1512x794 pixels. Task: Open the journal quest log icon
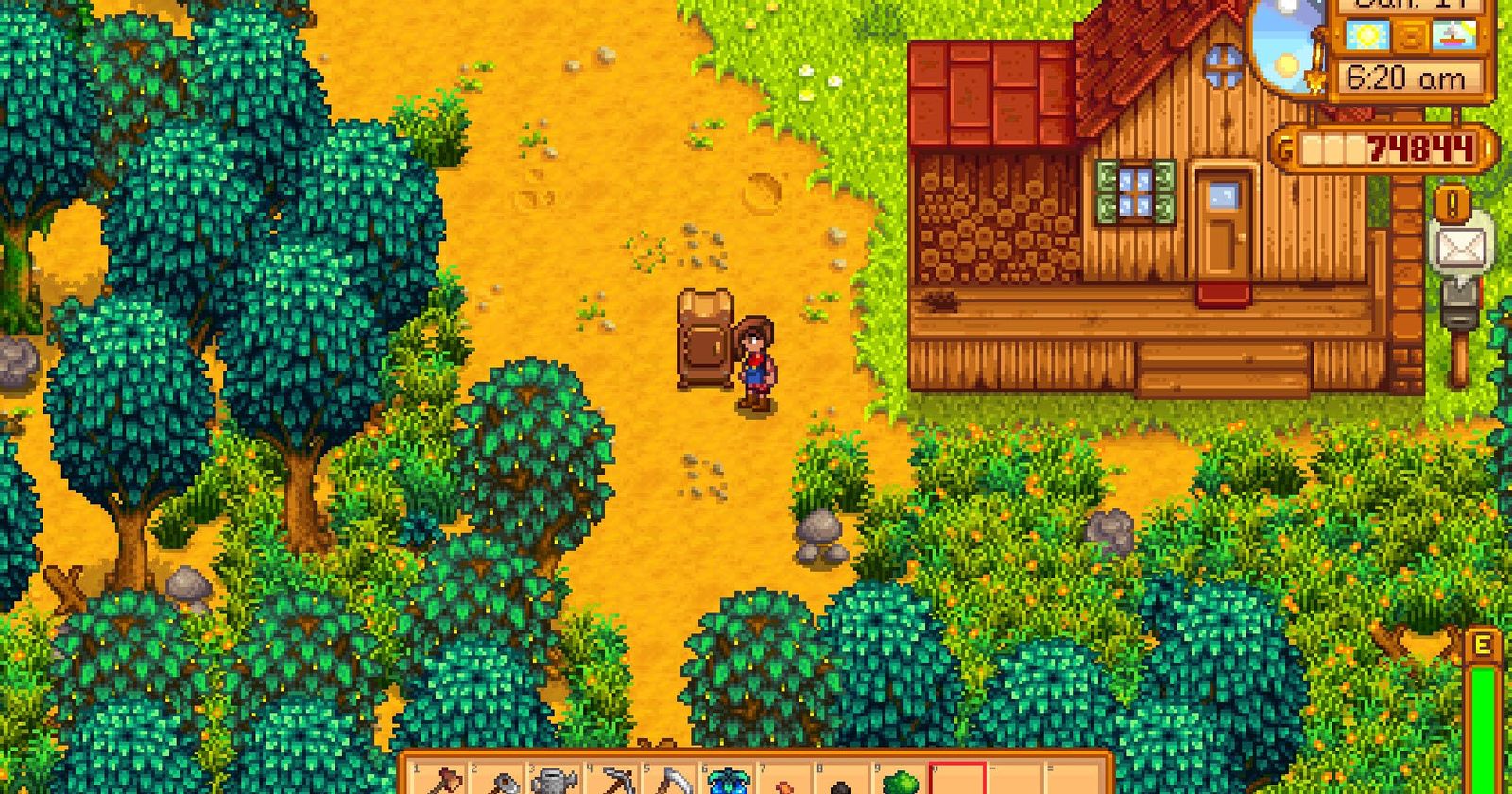click(x=1451, y=202)
